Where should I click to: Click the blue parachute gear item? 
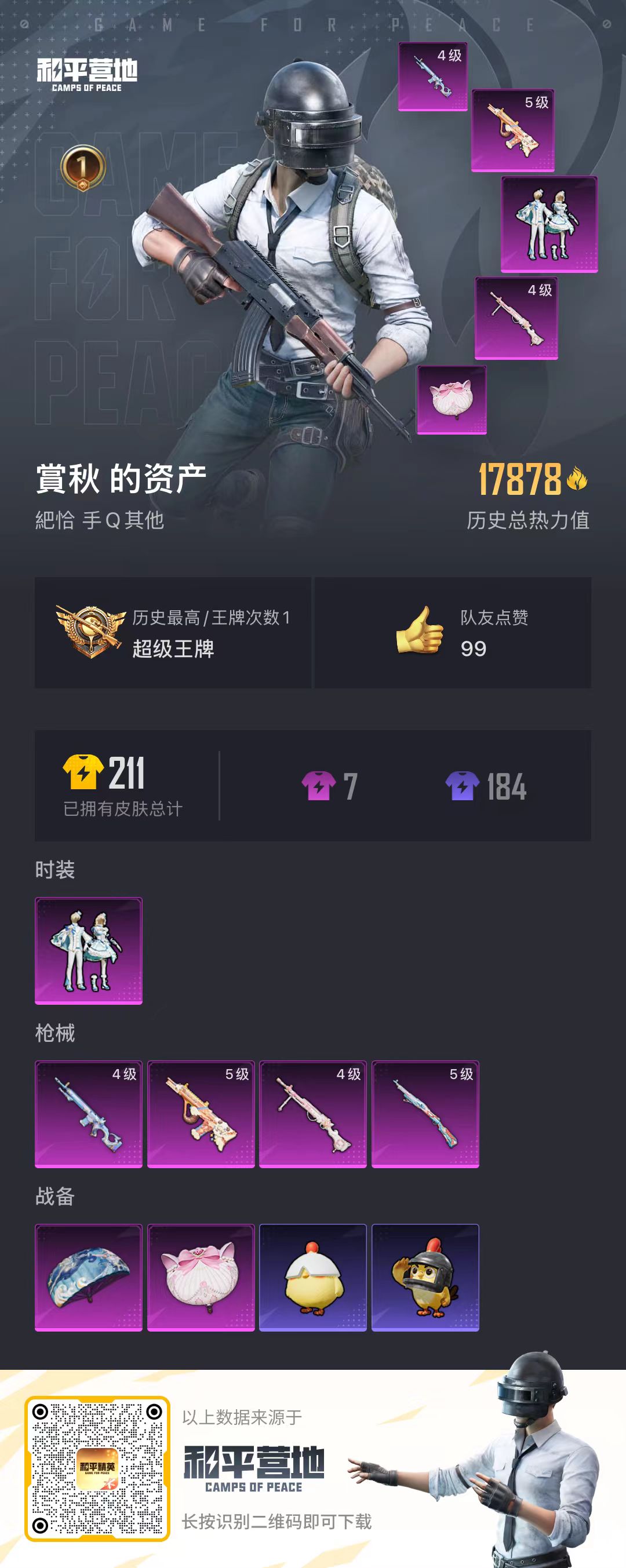click(x=88, y=1278)
